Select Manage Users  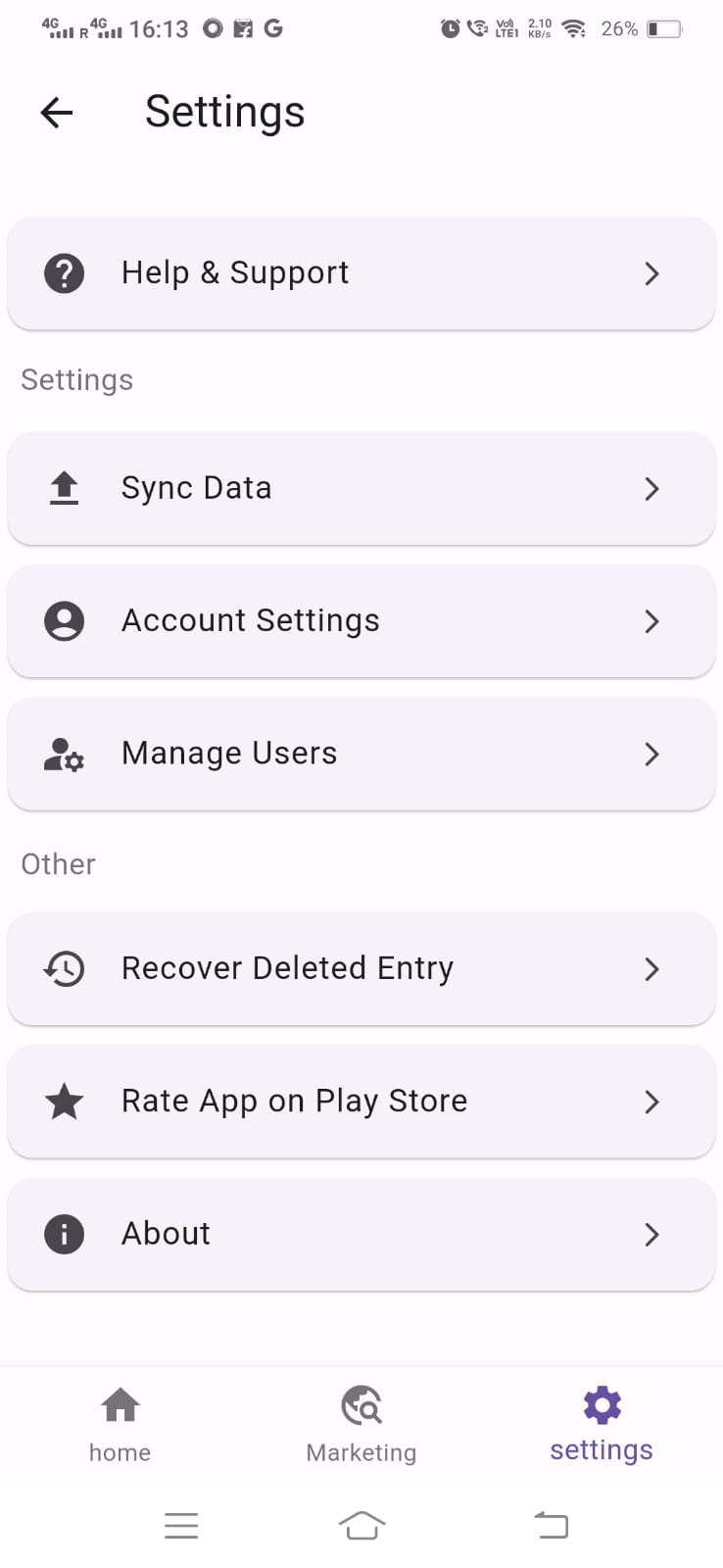pos(361,754)
